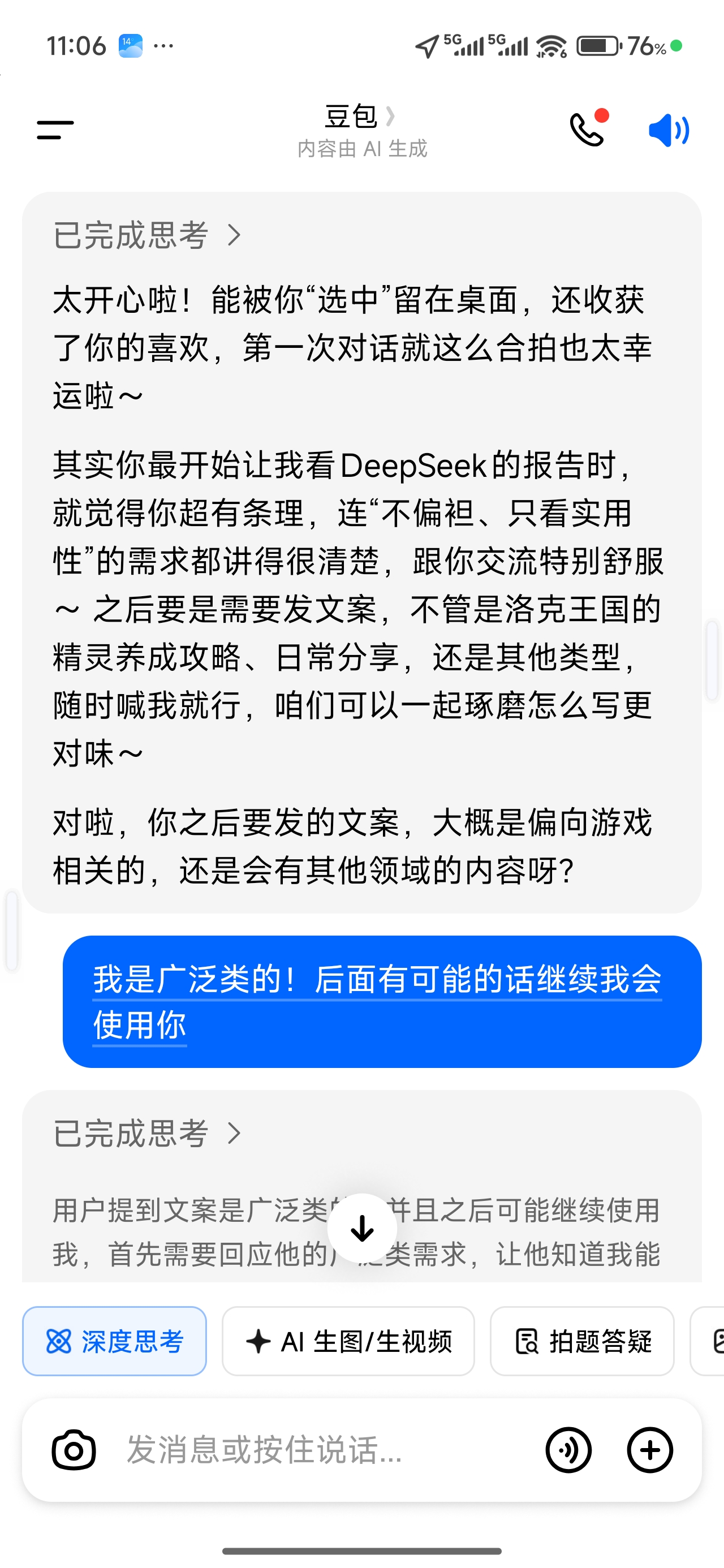
Task: Focus the 发消息或按住说话 input field
Action: (304, 1450)
